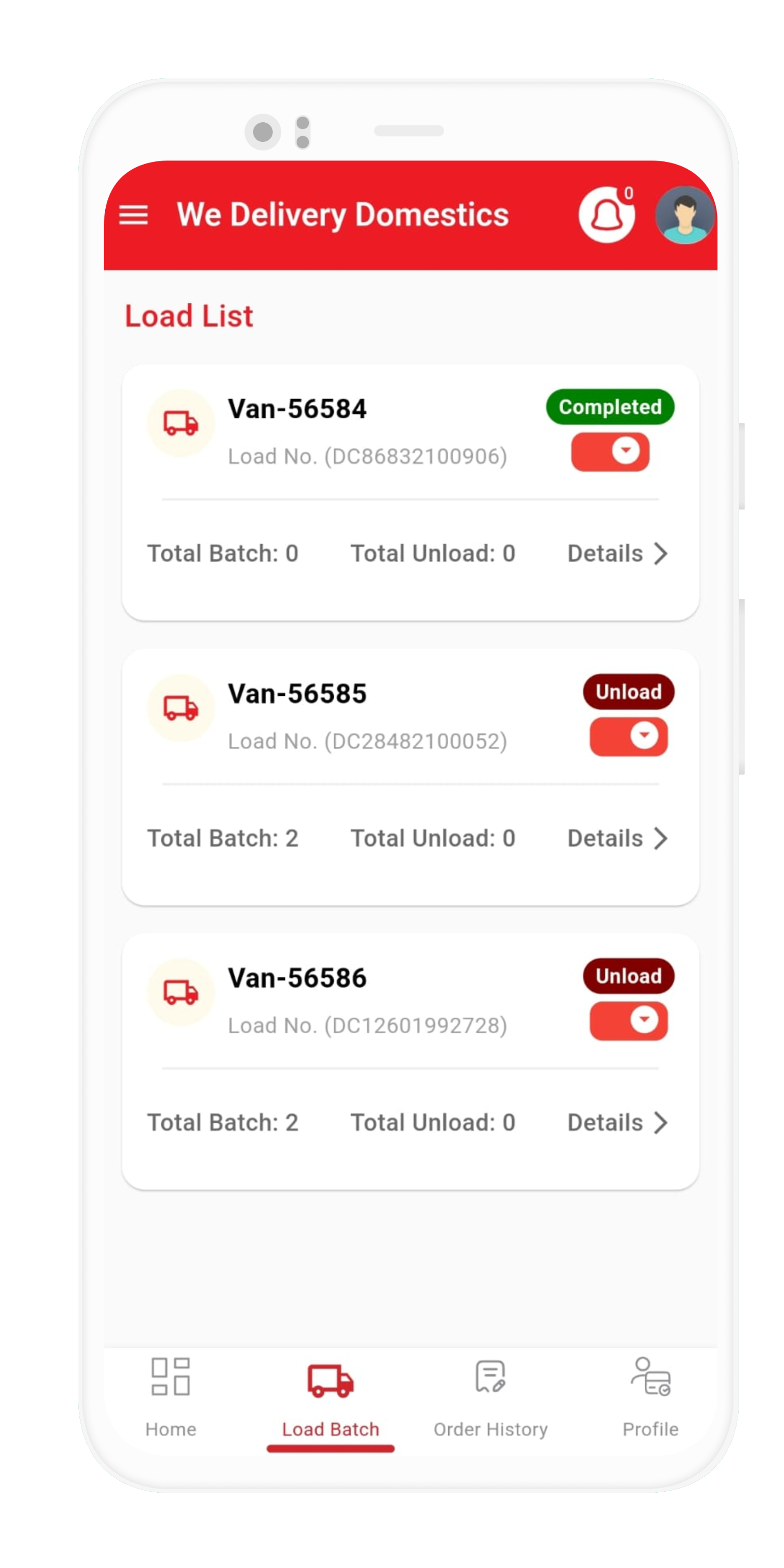This screenshot has height=1568, width=784.
Task: Open the Van-56585 load card
Action: pyautogui.click(x=297, y=694)
